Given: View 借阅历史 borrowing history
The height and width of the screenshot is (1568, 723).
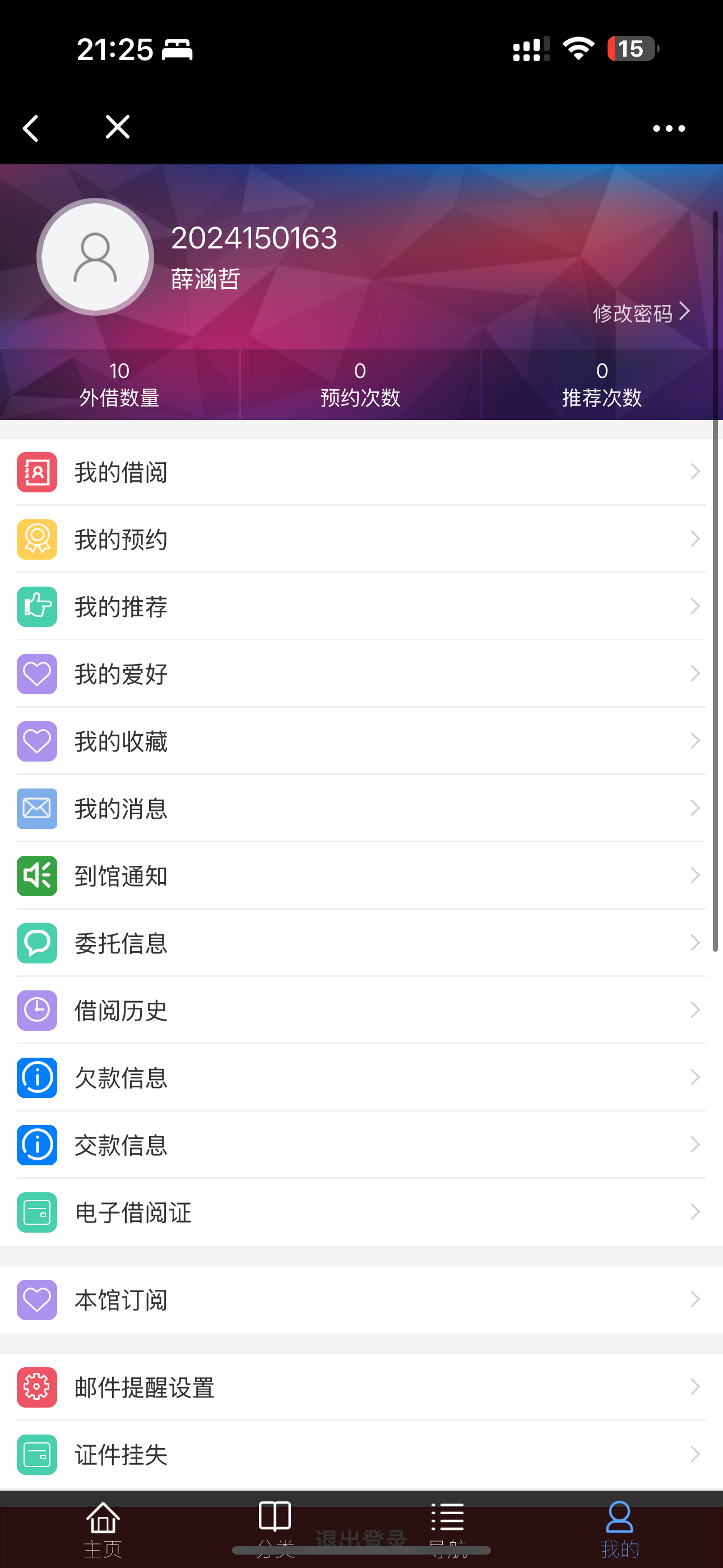Looking at the screenshot, I should pyautogui.click(x=361, y=1011).
